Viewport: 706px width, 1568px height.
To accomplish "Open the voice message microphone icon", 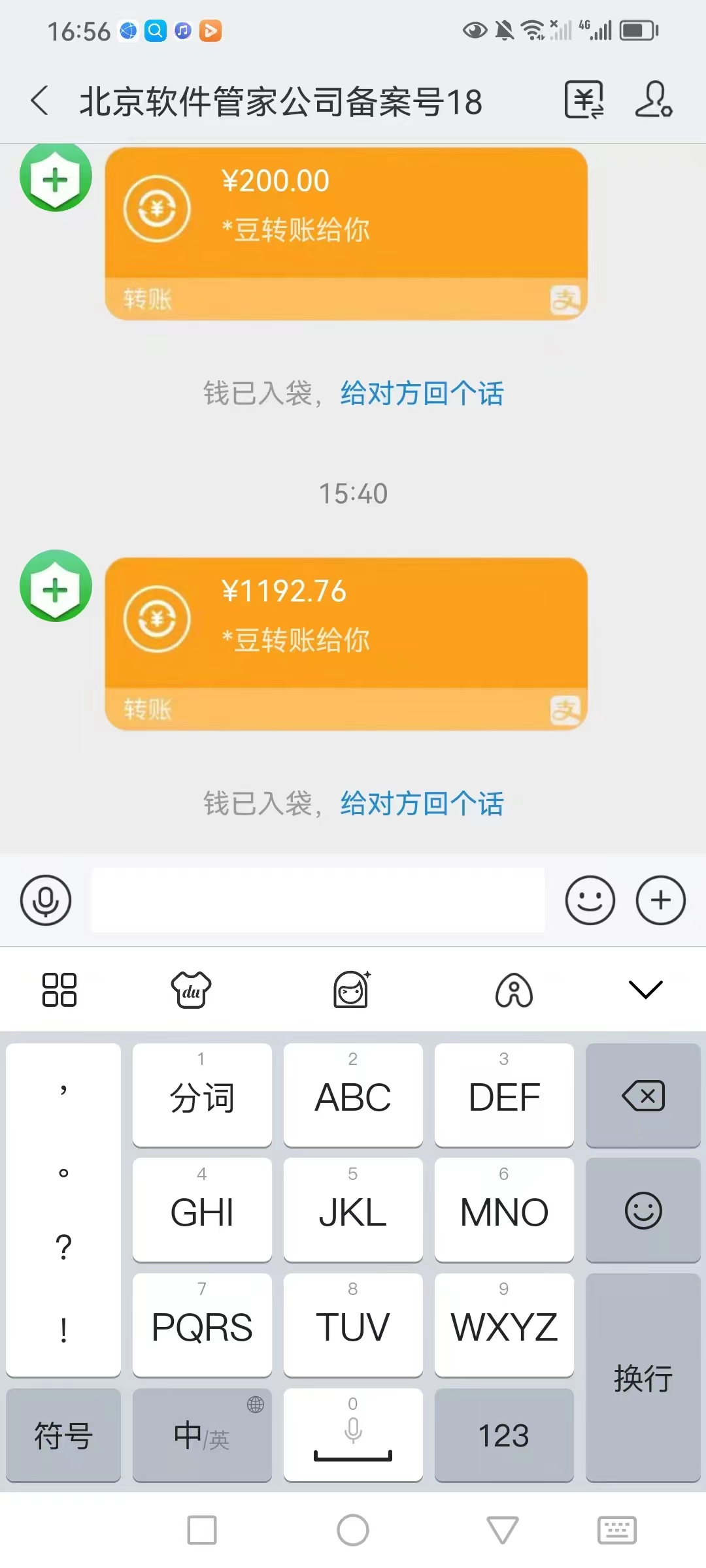I will coord(46,900).
